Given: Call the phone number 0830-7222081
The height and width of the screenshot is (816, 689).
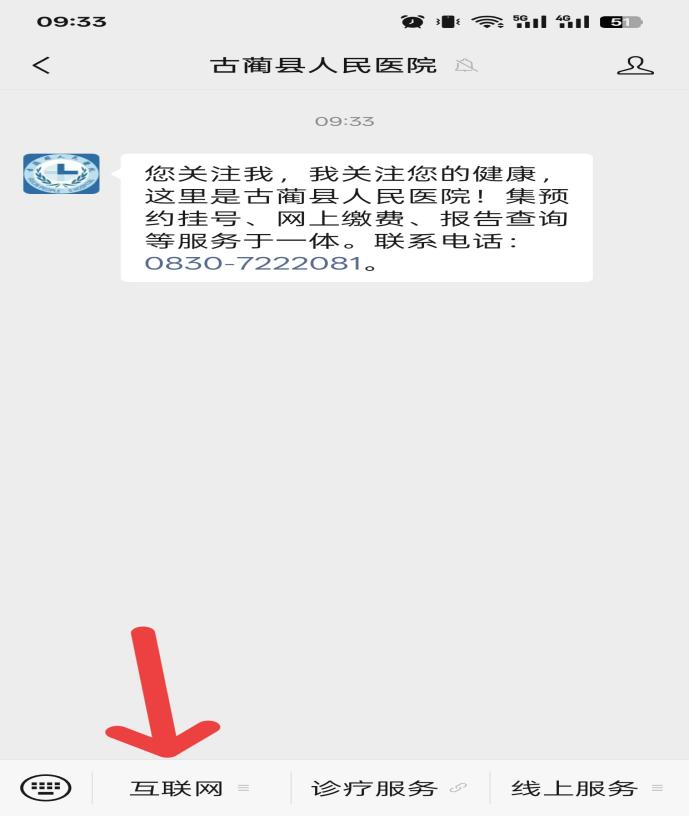Looking at the screenshot, I should click(252, 264).
